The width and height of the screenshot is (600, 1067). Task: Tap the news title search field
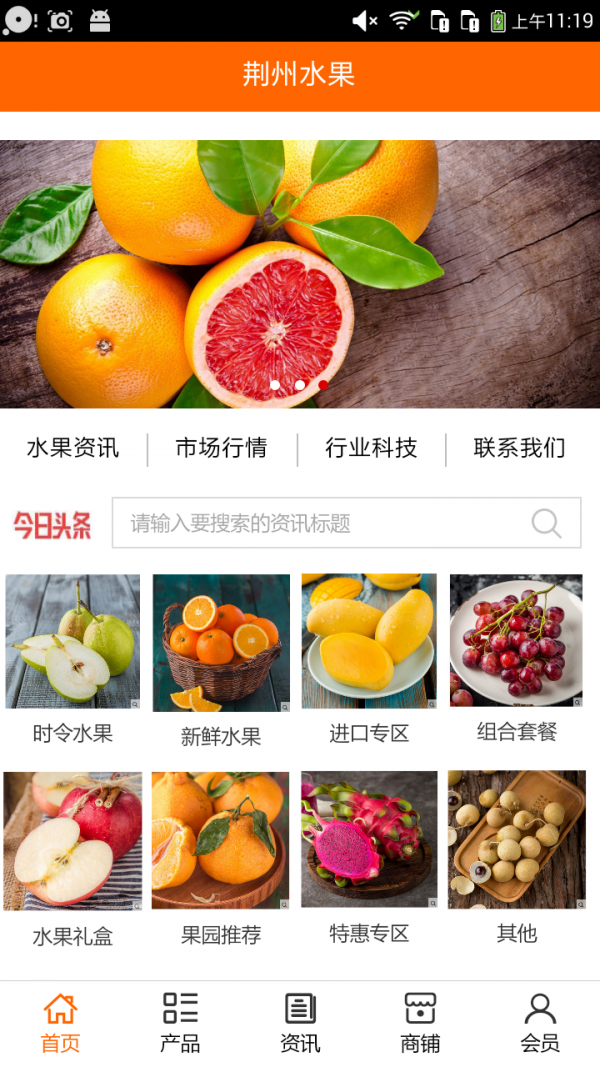(x=320, y=523)
